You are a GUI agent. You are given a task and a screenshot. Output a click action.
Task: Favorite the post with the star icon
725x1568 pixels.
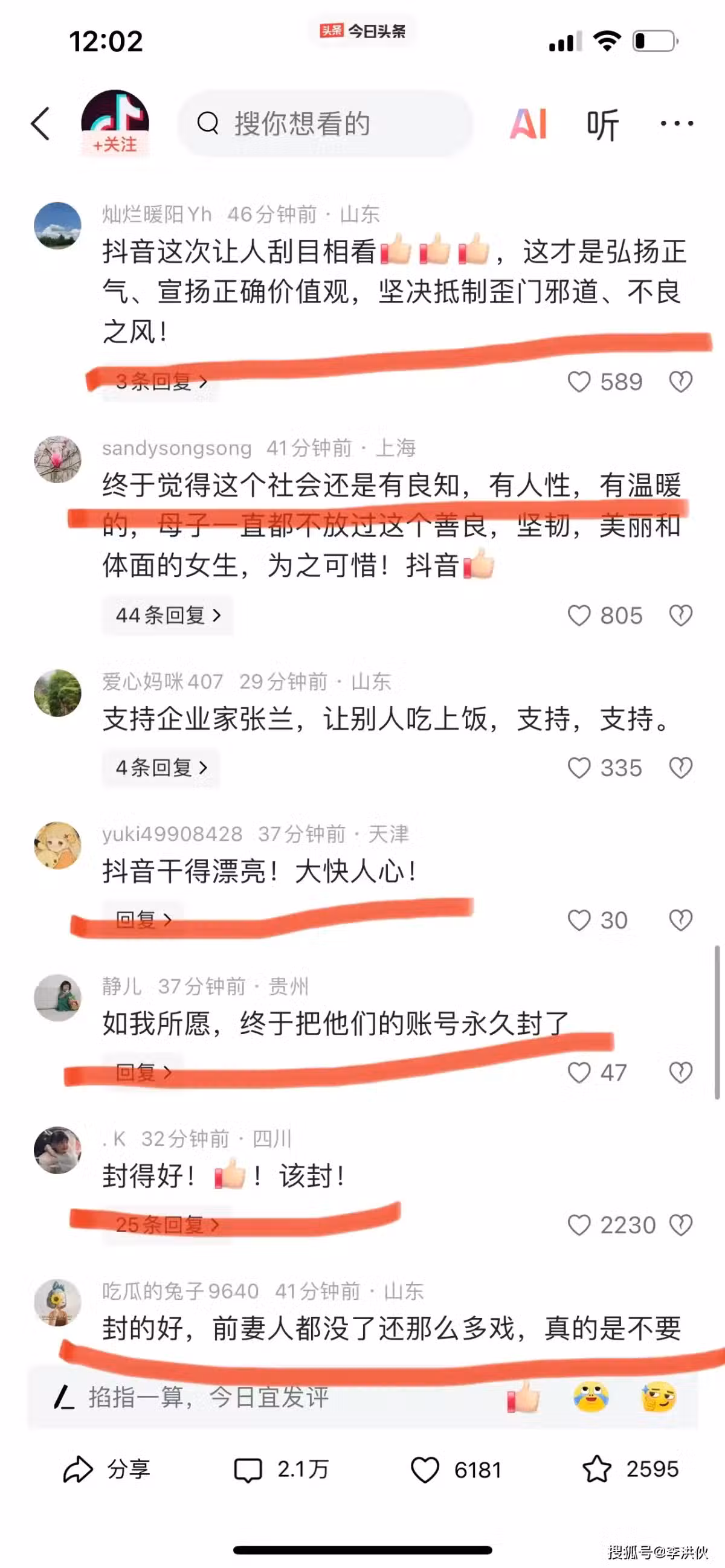[x=630, y=1470]
